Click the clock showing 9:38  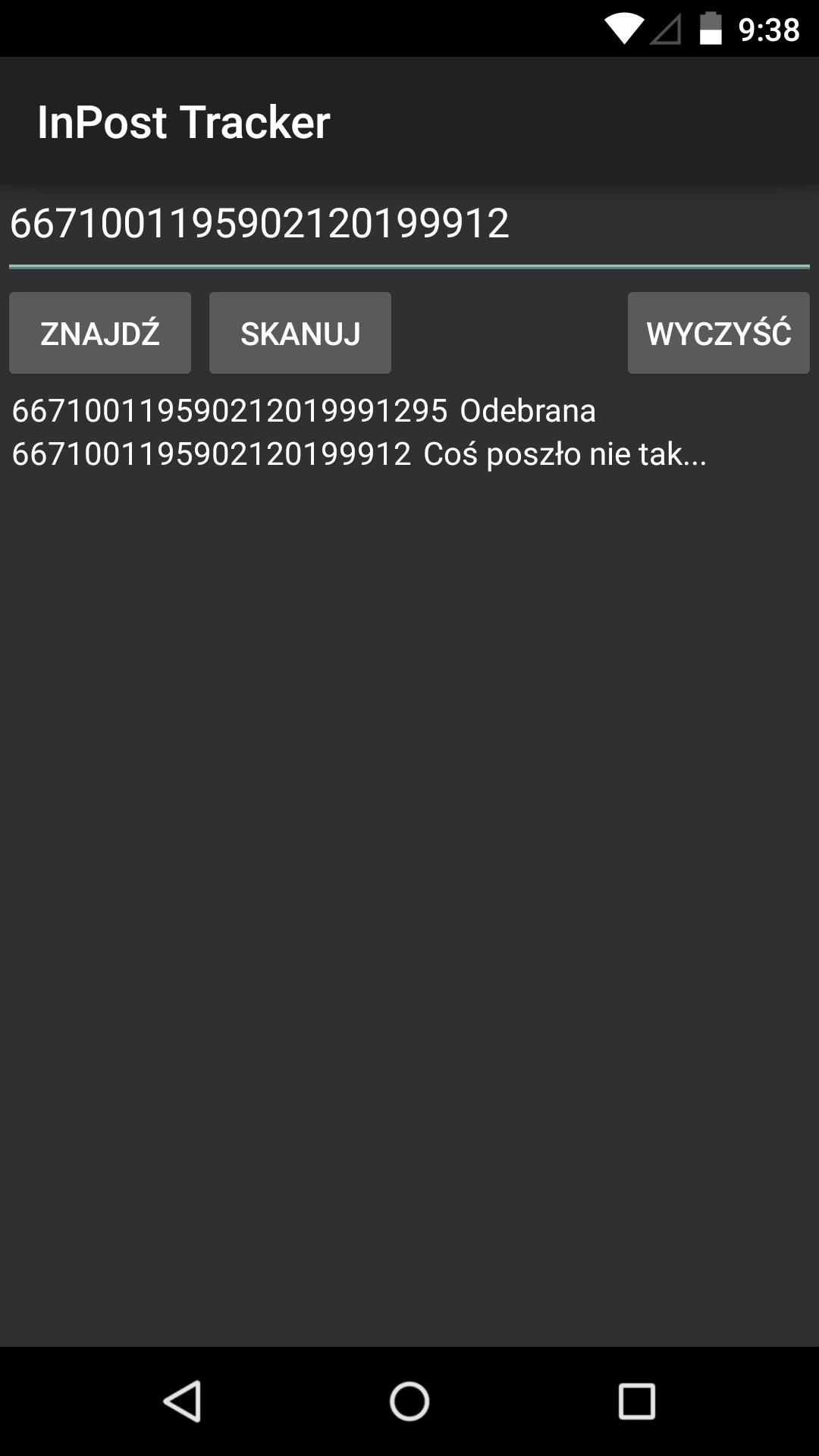[769, 29]
